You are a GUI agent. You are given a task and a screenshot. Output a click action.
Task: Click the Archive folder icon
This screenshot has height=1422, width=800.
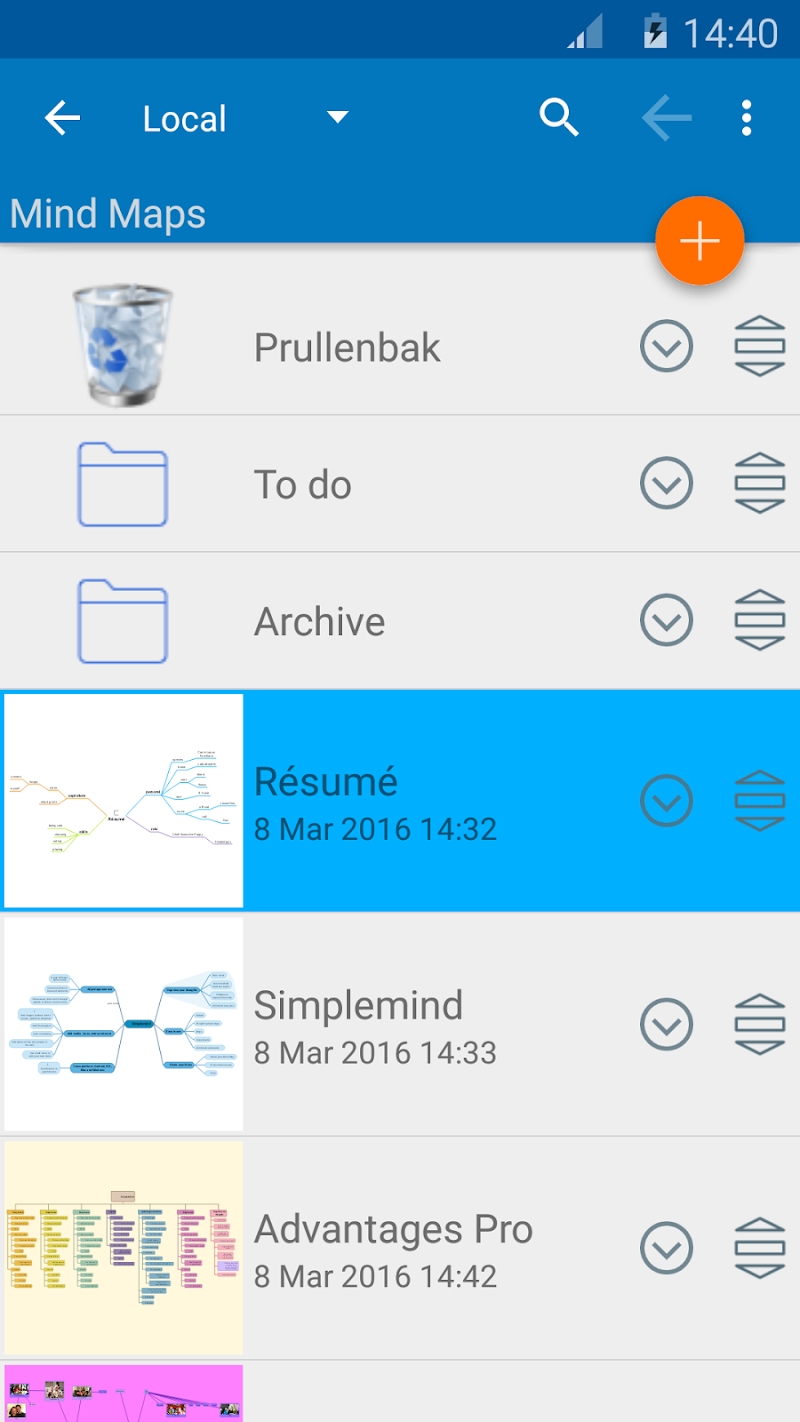(123, 620)
